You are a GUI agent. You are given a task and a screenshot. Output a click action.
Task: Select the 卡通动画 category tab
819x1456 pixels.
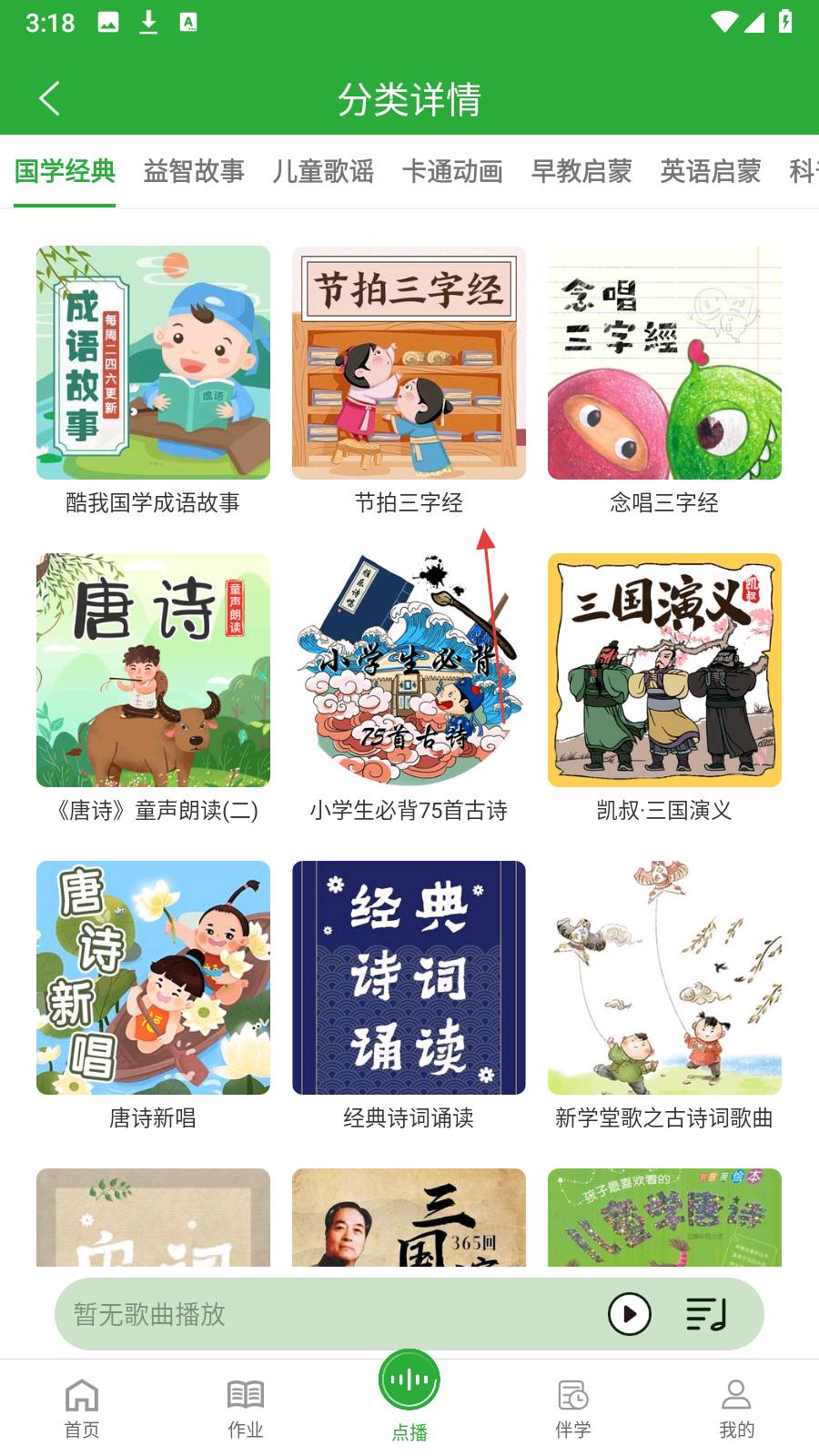pyautogui.click(x=452, y=171)
